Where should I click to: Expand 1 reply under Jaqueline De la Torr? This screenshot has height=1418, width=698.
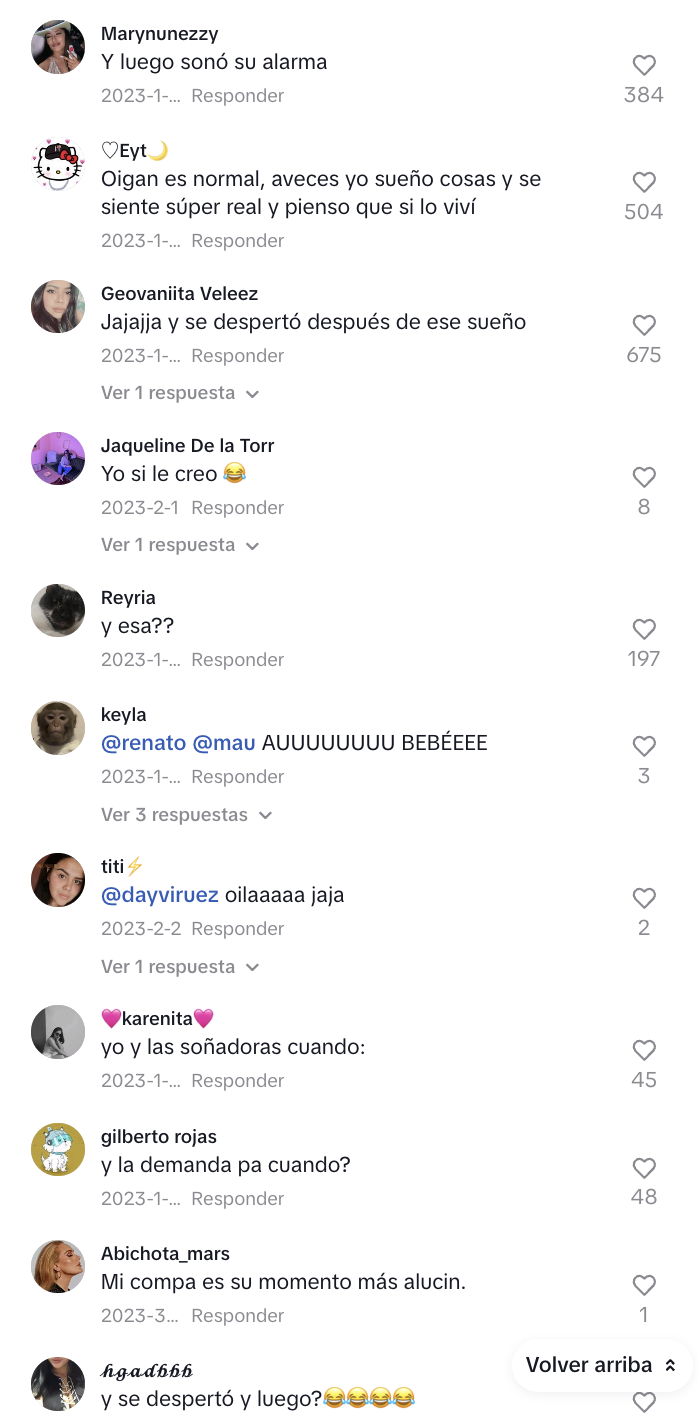[x=180, y=545]
